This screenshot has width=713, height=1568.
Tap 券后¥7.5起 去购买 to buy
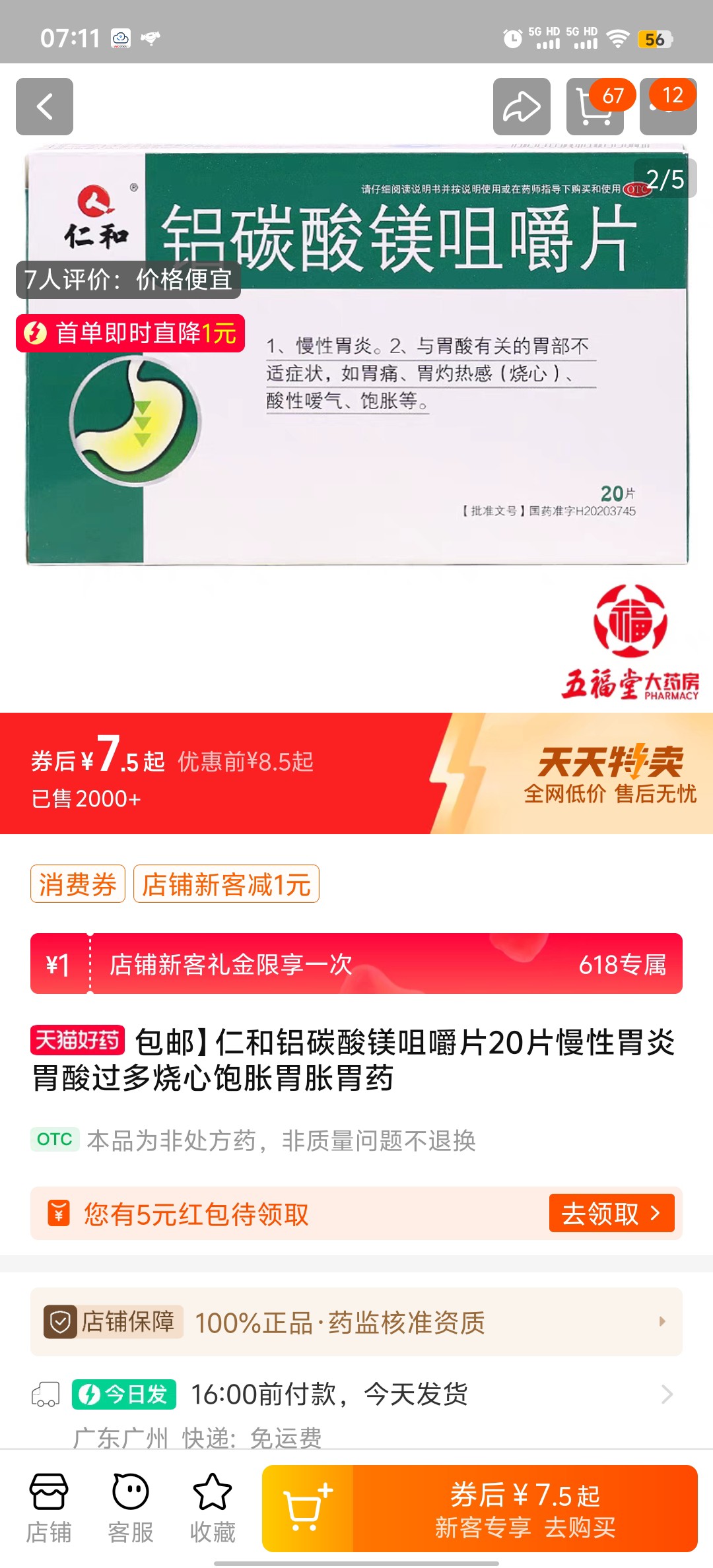pyautogui.click(x=525, y=1509)
